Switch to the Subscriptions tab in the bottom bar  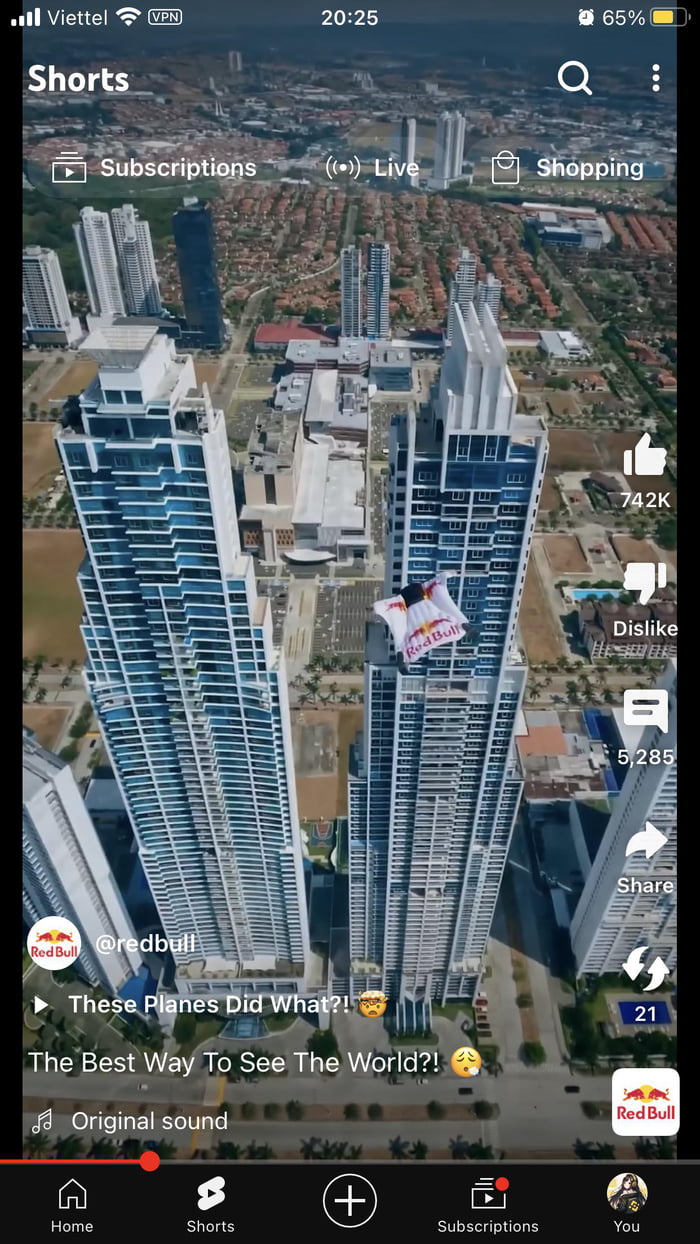click(488, 1205)
